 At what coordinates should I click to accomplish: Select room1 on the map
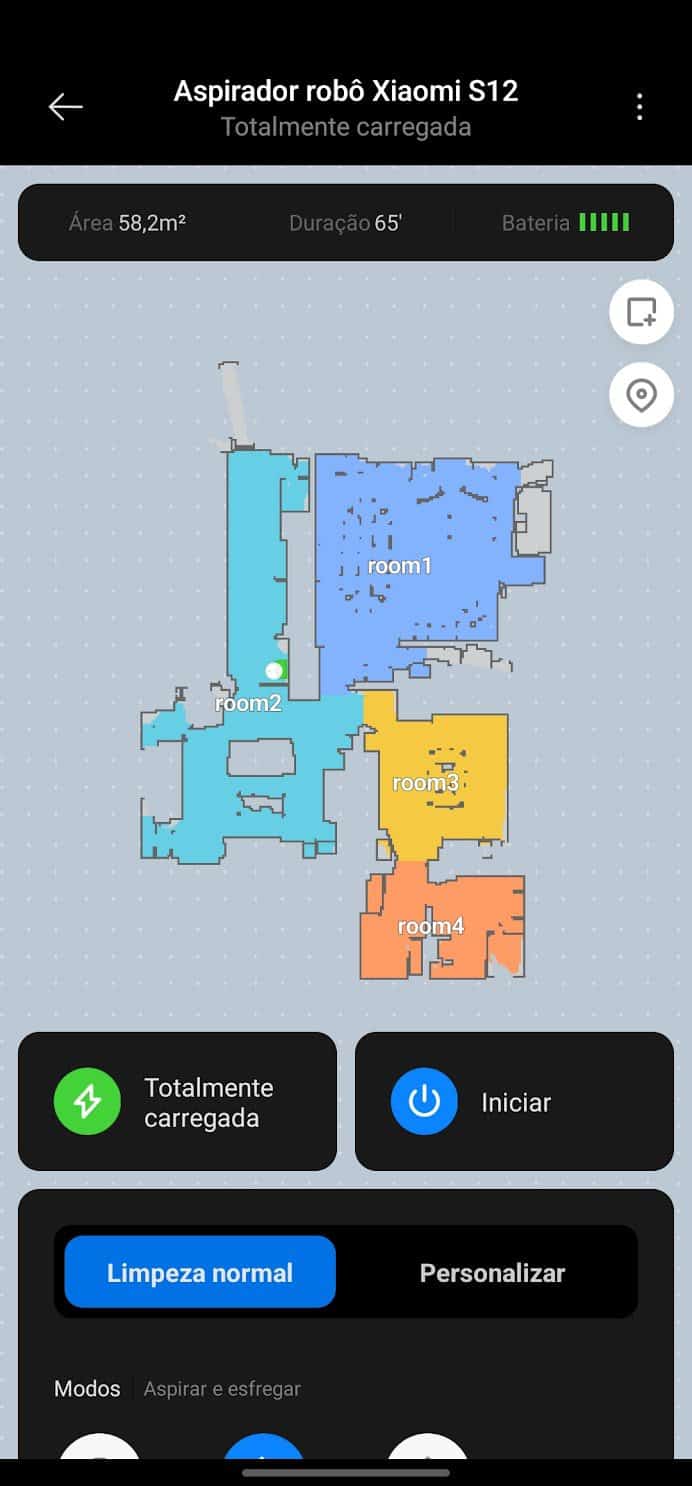click(x=400, y=566)
